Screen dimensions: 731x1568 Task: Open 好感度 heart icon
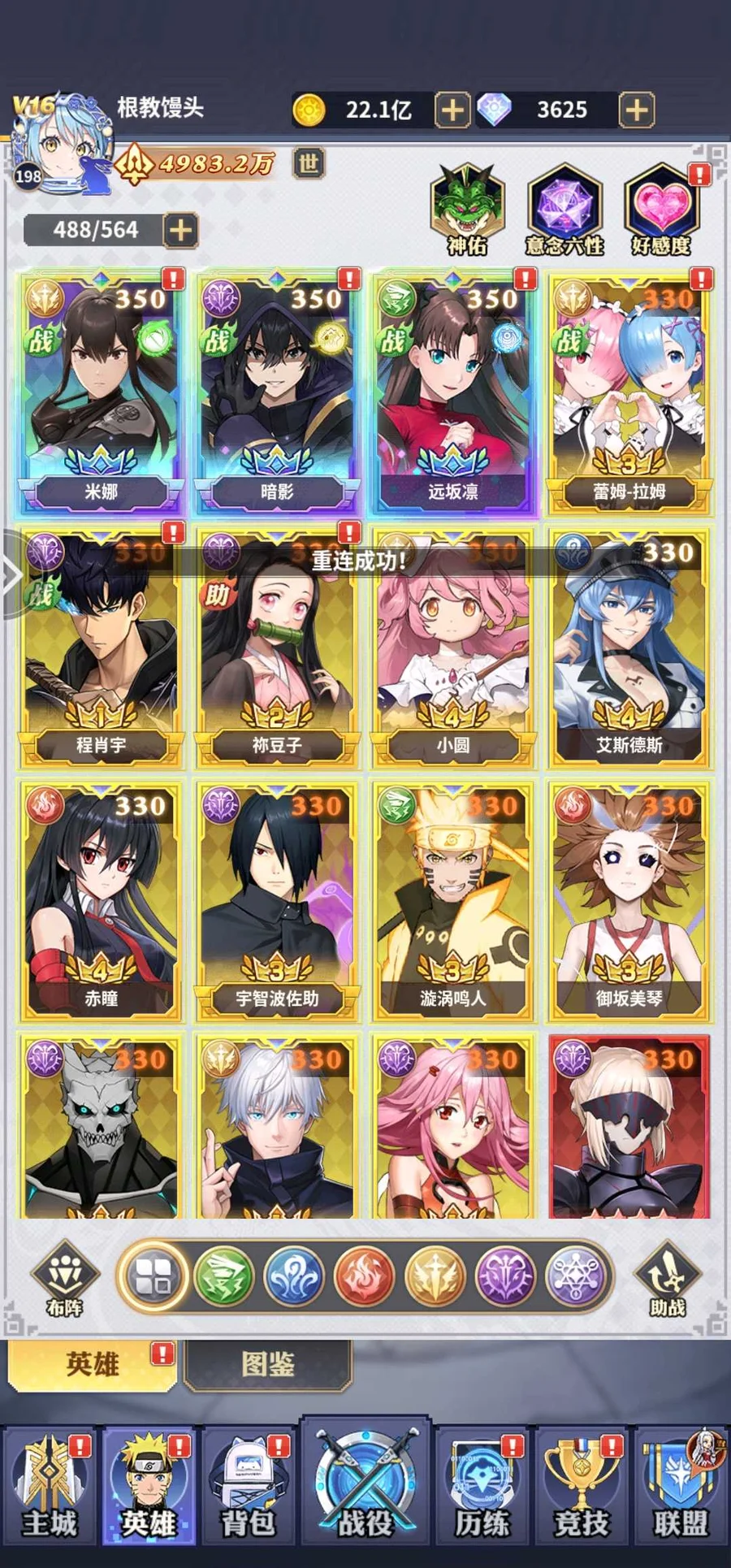(661, 210)
